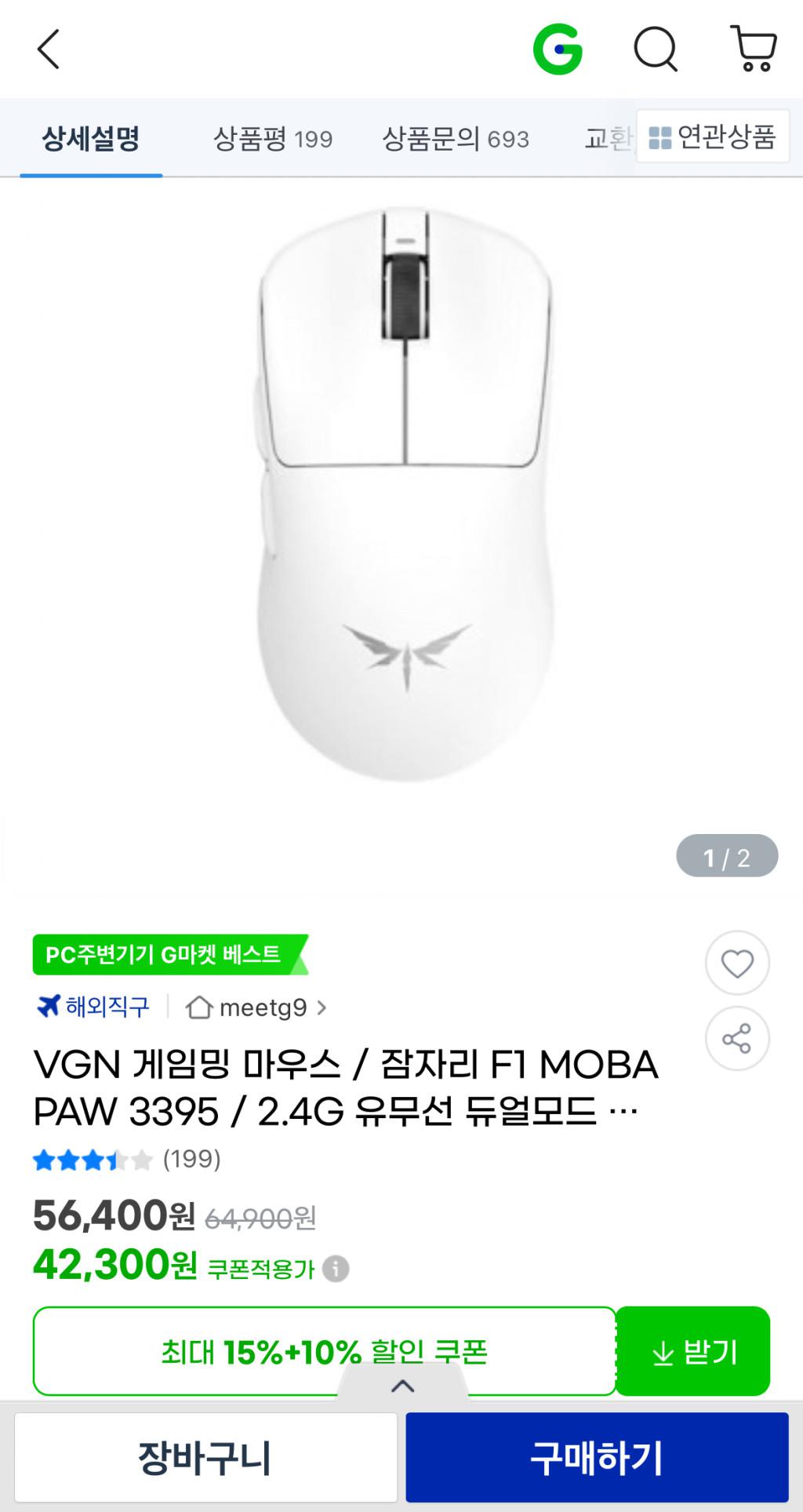Open PC주변기기 G마켓 베스트 badge
The width and height of the screenshot is (803, 1512).
pyautogui.click(x=169, y=954)
